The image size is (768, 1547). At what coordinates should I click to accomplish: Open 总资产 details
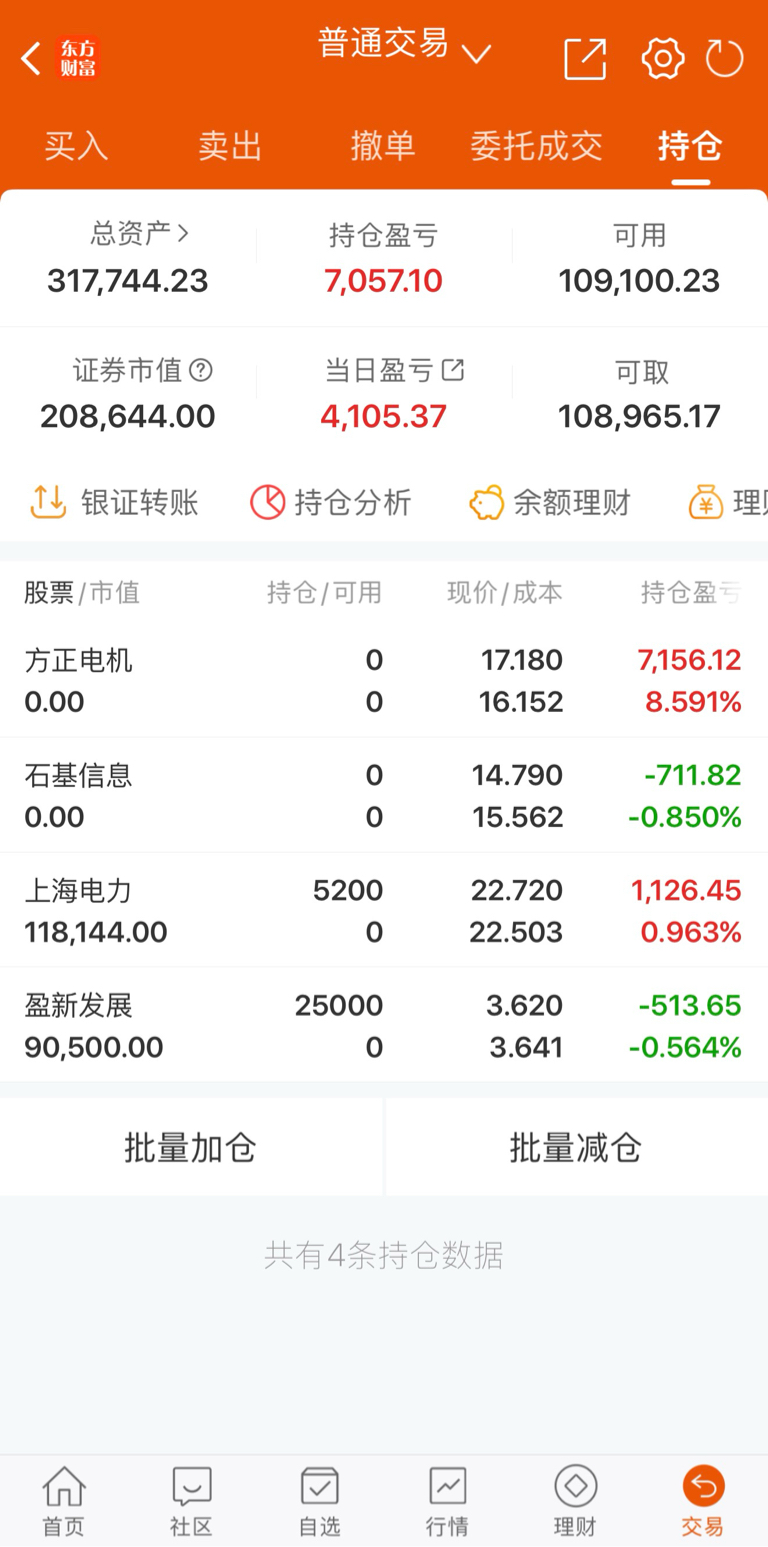tap(139, 234)
